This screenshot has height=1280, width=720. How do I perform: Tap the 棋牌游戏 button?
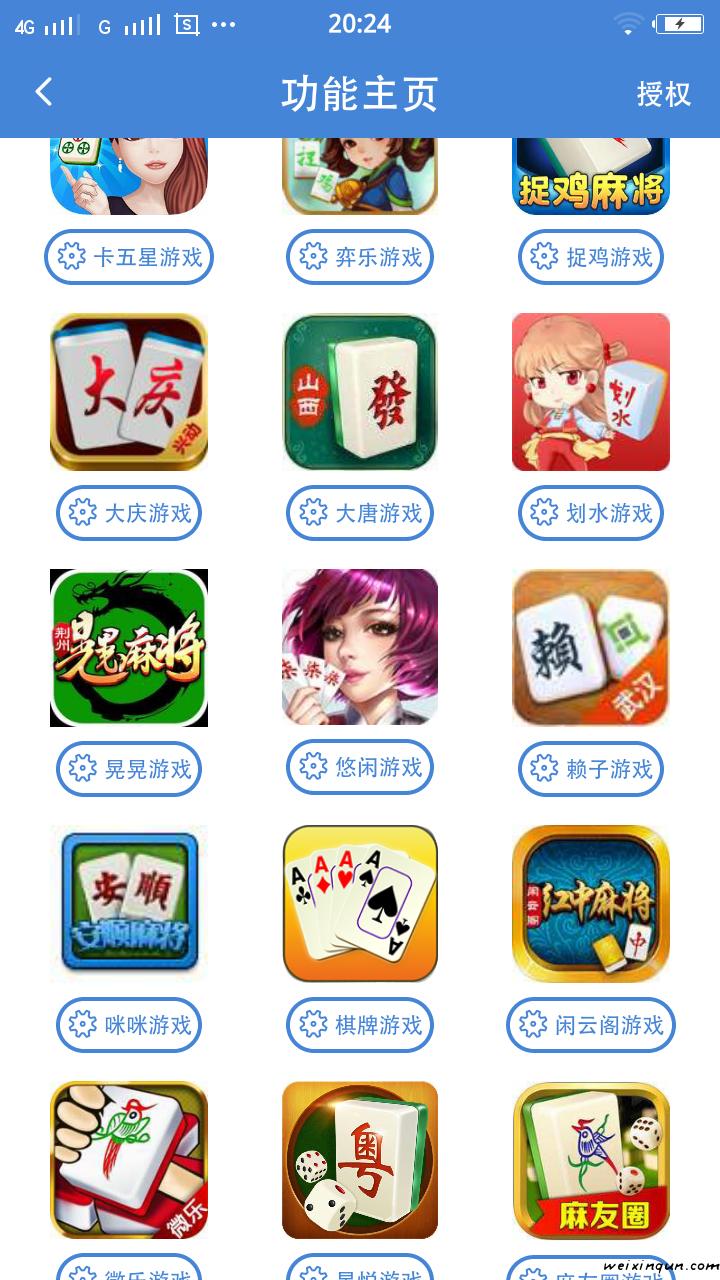pos(360,1025)
